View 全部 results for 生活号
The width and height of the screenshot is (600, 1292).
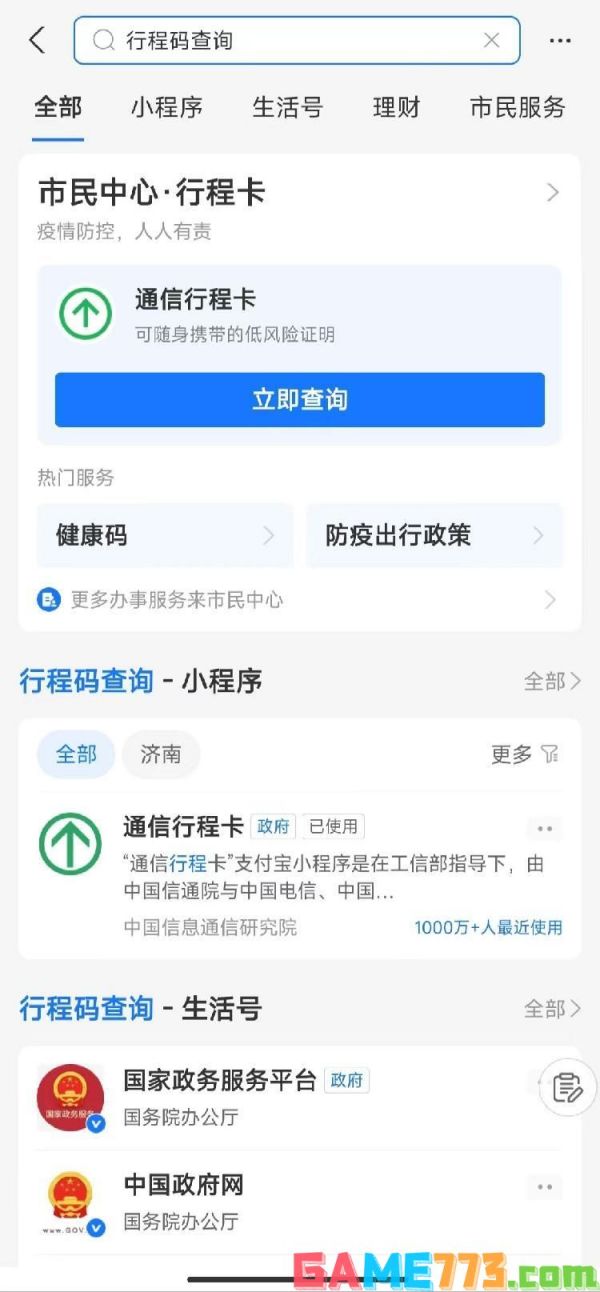click(x=552, y=1009)
